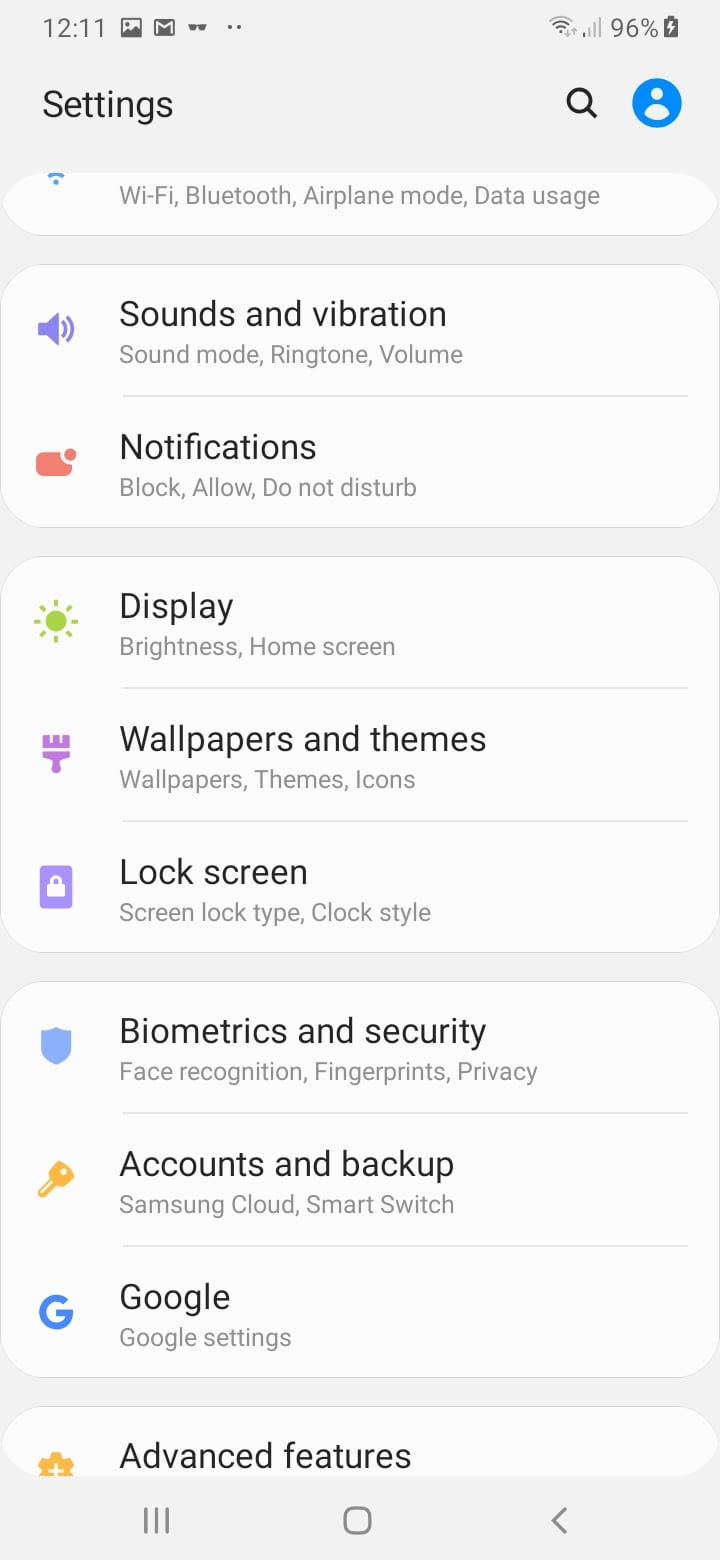Open the Samsung account profile icon
Viewport: 720px width, 1560px height.
pyautogui.click(x=656, y=103)
